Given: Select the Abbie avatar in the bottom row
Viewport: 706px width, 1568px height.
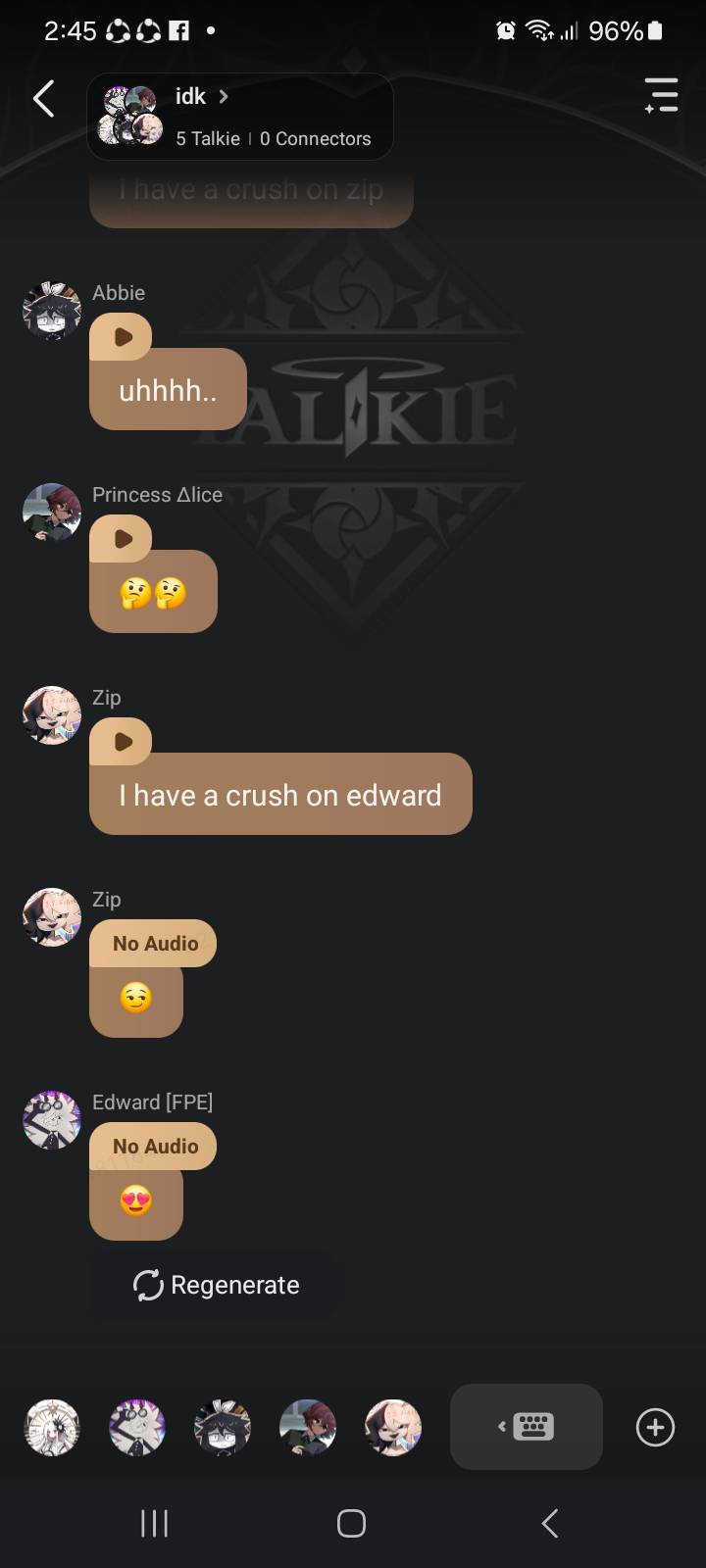Looking at the screenshot, I should pos(223,1428).
